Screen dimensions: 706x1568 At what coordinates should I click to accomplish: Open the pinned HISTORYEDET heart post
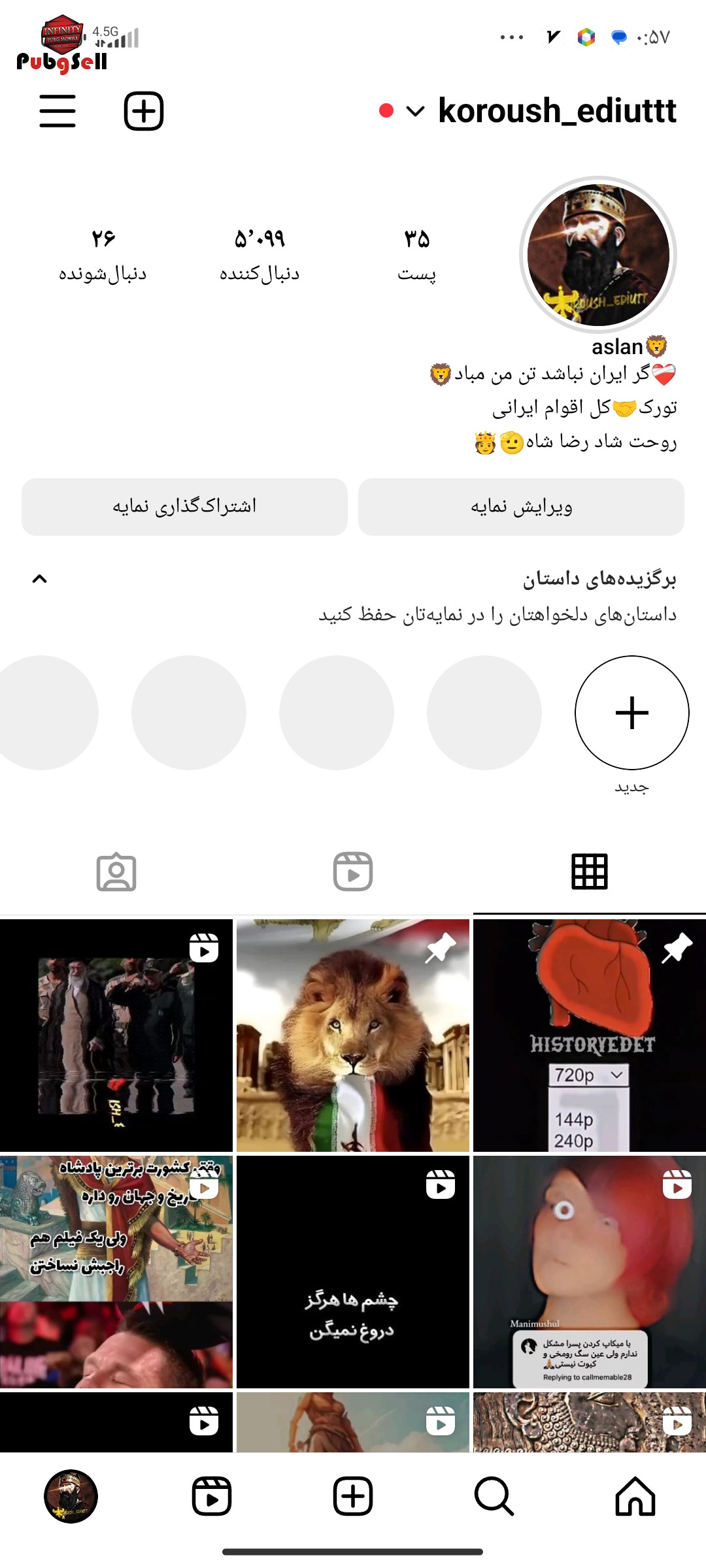[590, 1036]
